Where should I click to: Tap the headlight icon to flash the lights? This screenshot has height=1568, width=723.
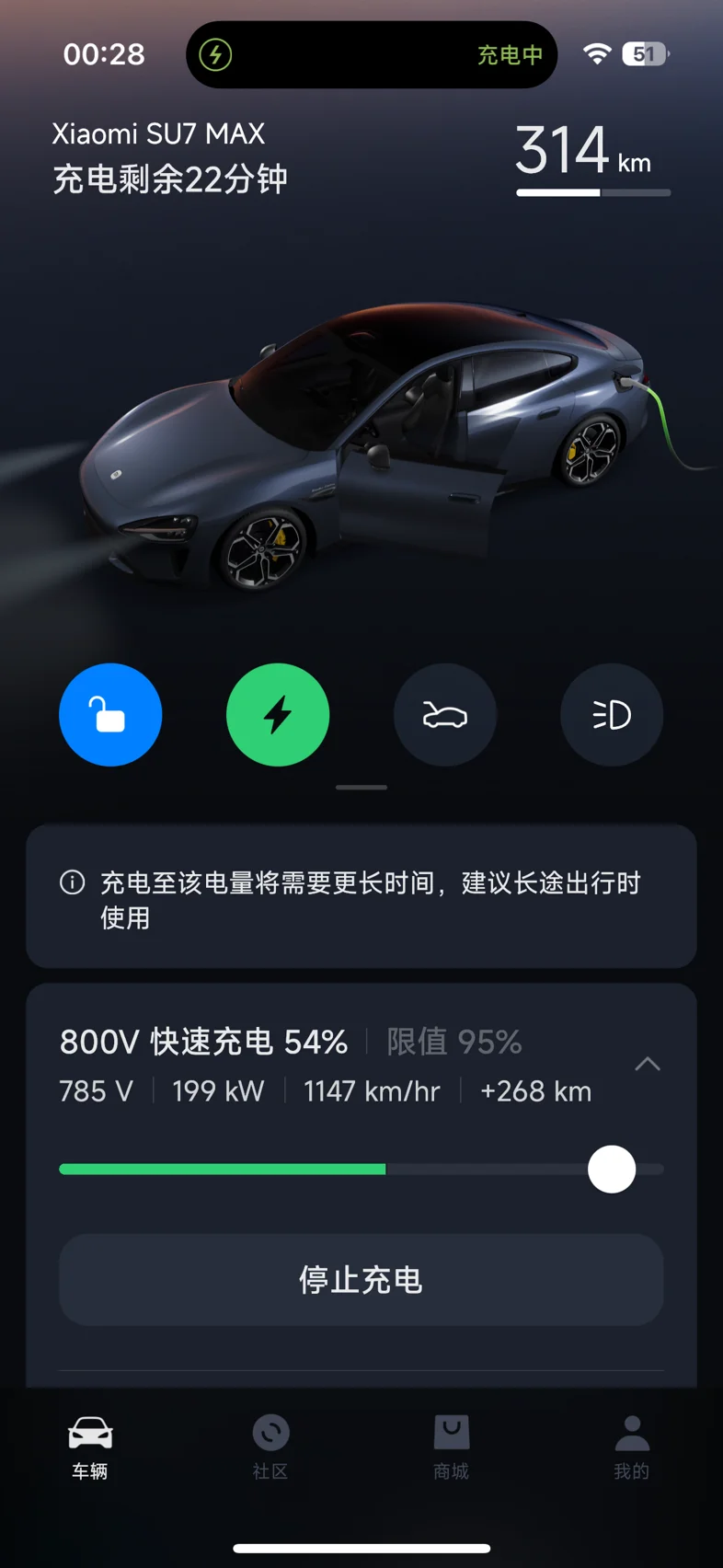pos(612,715)
